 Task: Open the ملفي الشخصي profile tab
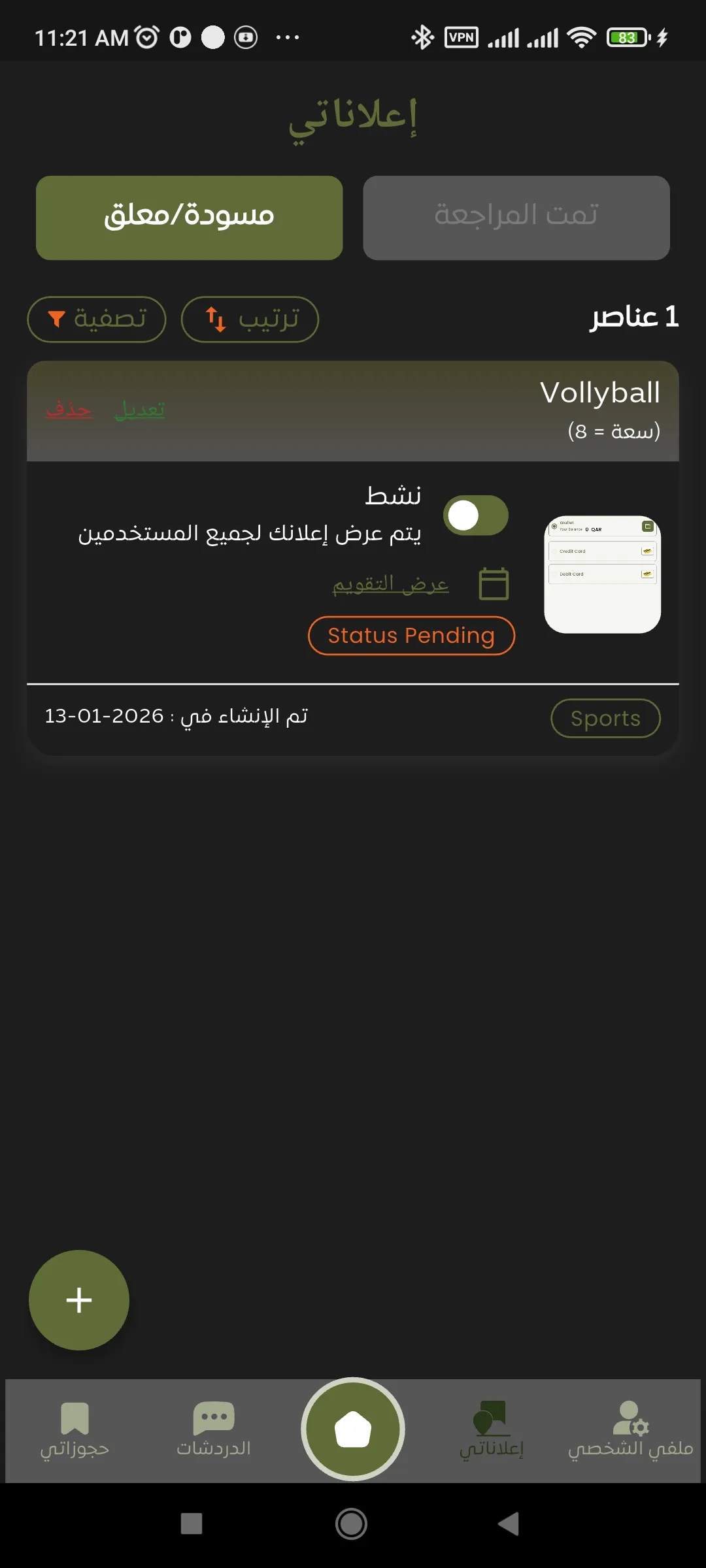[x=630, y=1431]
